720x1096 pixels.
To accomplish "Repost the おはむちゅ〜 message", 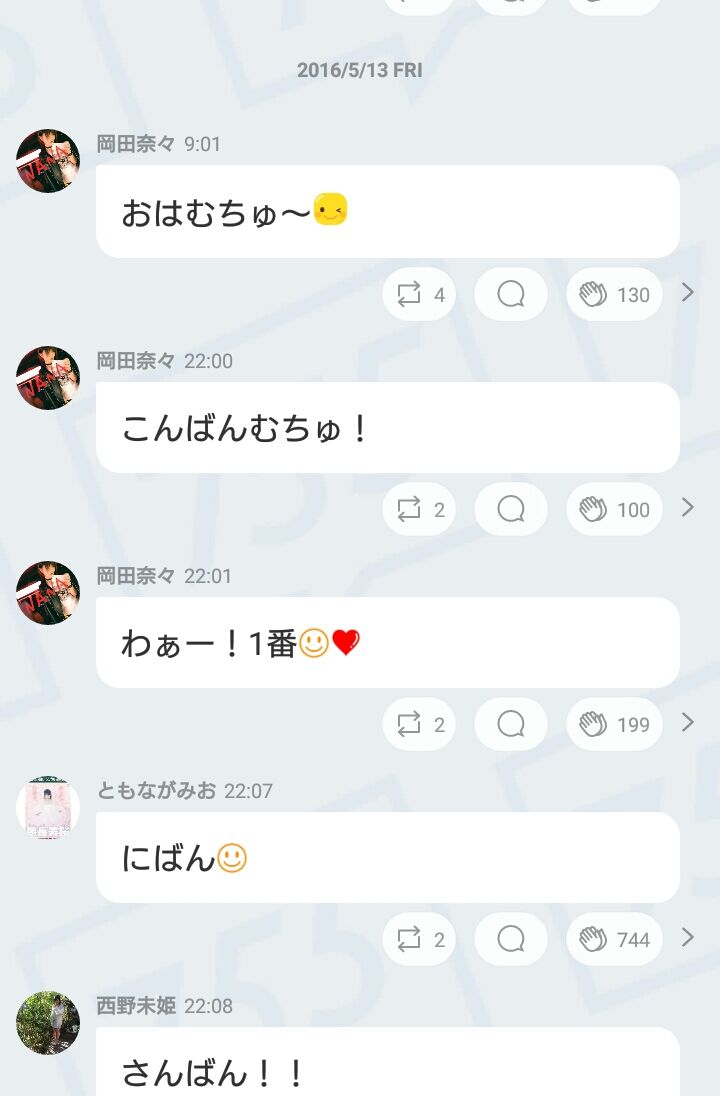I will (x=419, y=294).
